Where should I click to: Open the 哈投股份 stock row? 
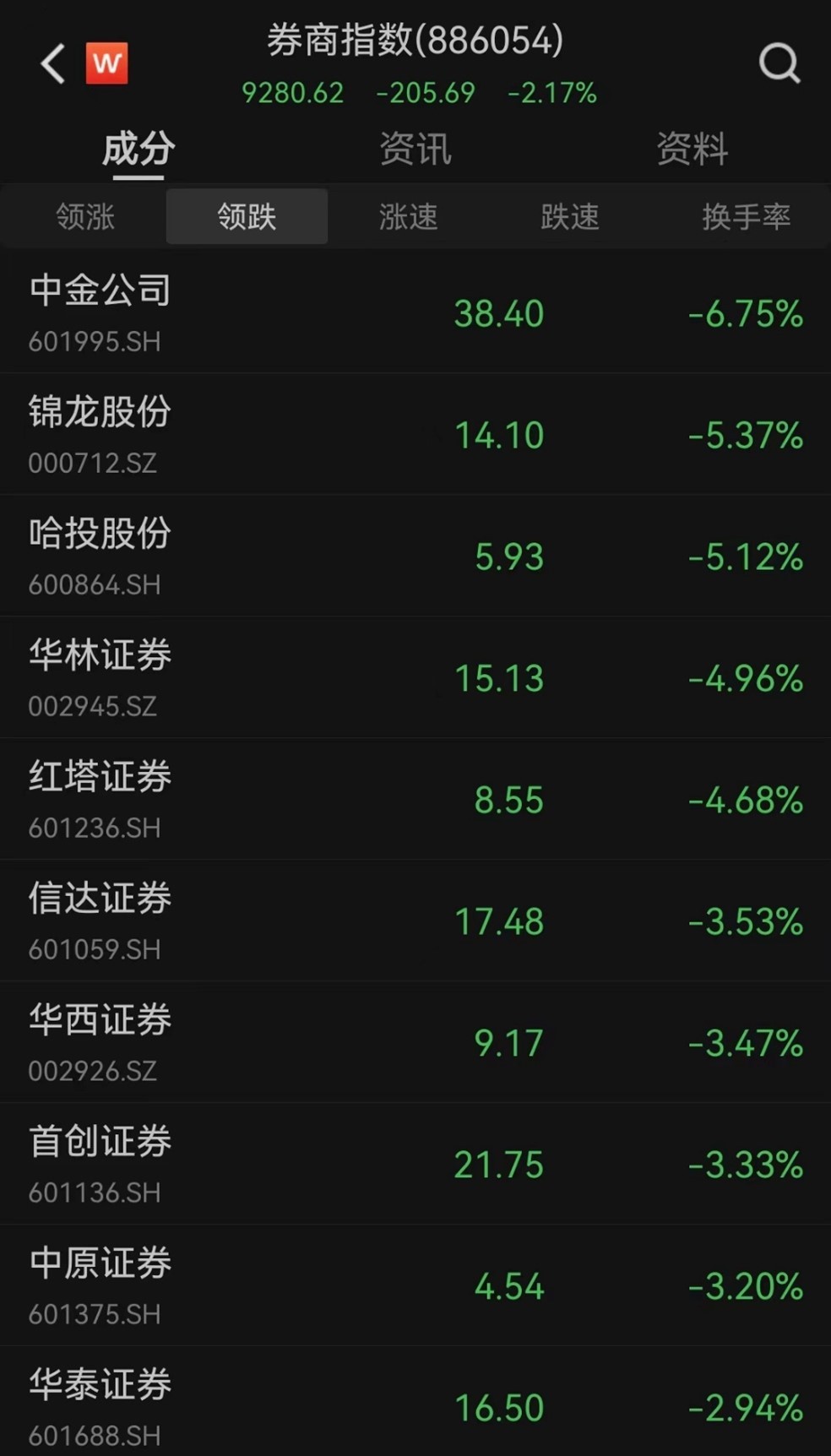point(415,557)
